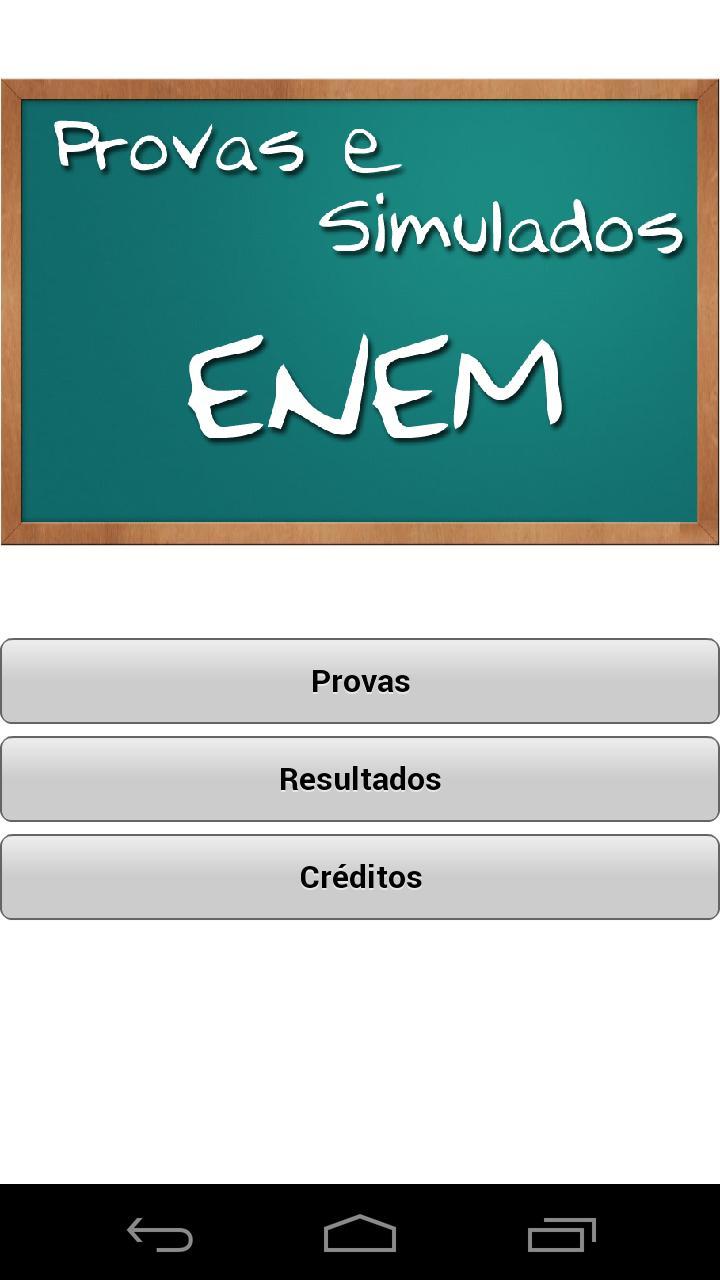Select Resultados from the main menu

(x=360, y=779)
